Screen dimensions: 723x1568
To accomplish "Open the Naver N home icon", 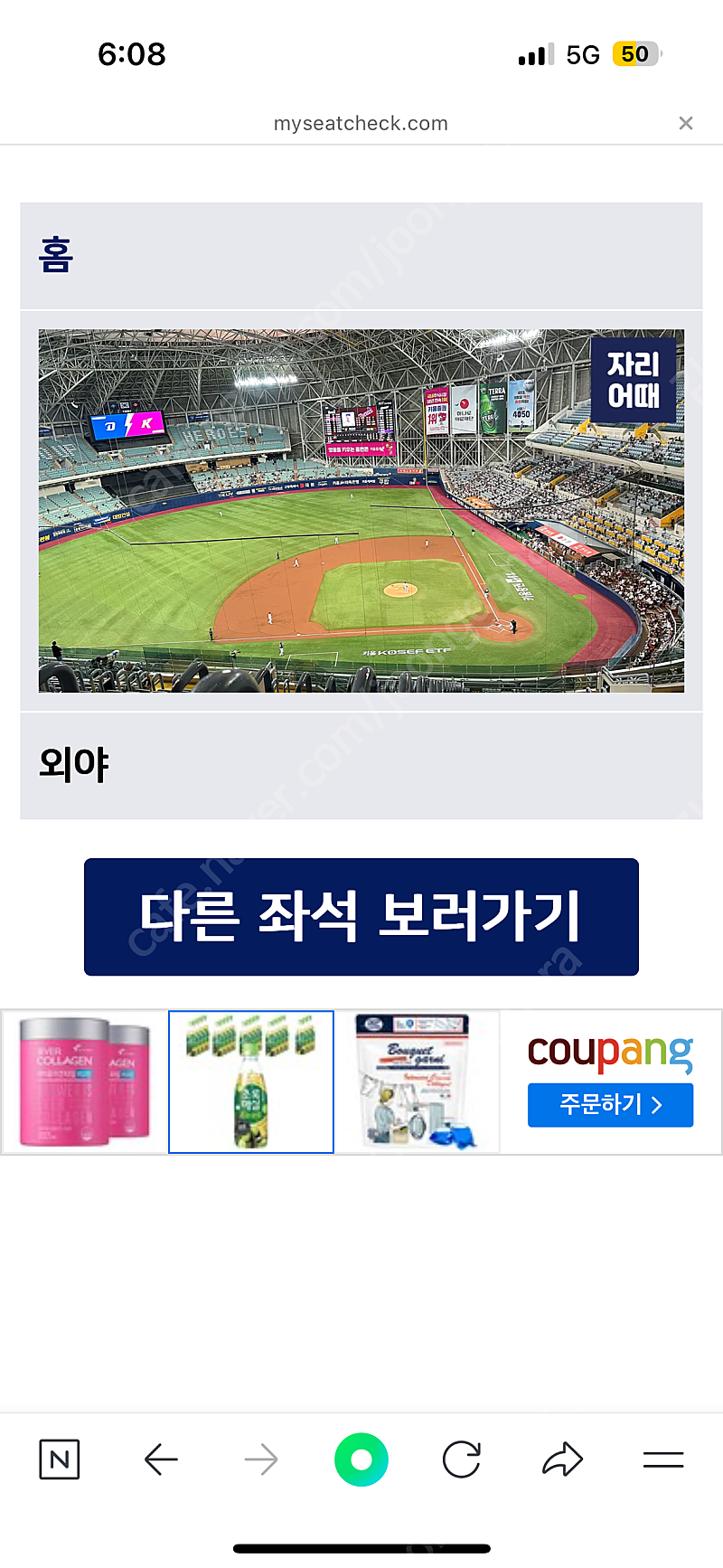I will [x=60, y=1459].
